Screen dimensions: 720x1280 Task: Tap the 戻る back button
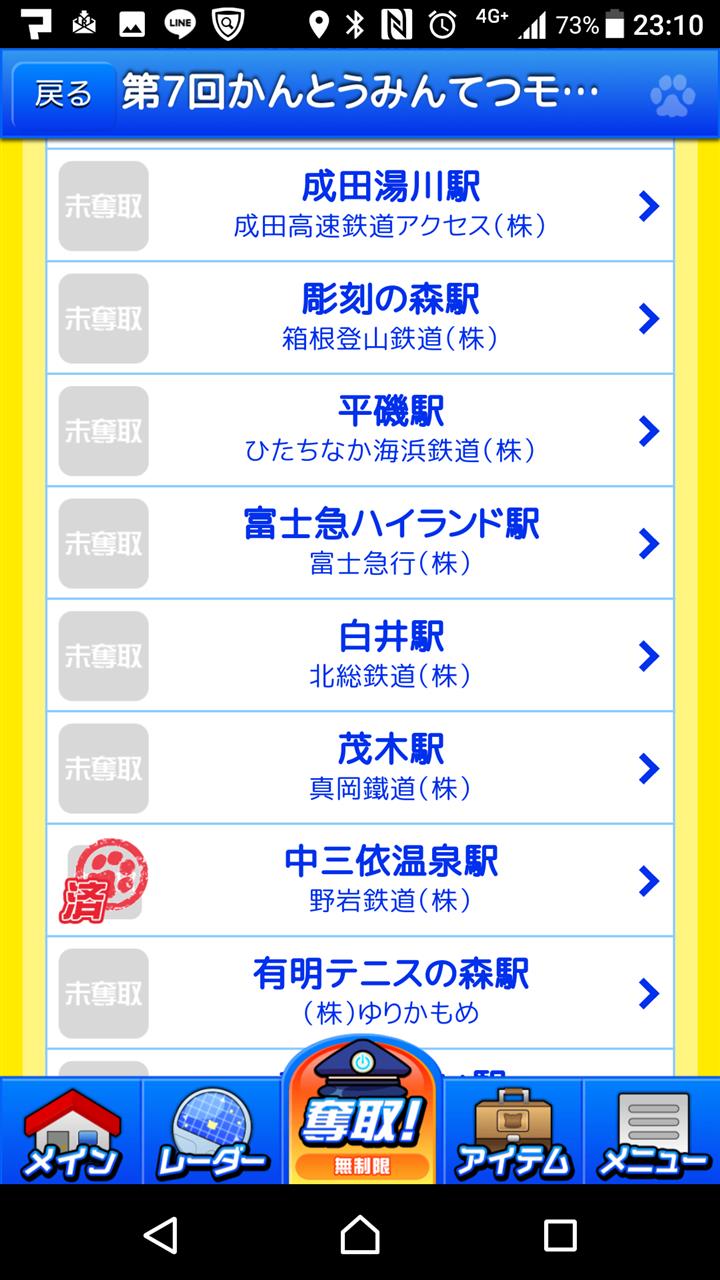[63, 95]
